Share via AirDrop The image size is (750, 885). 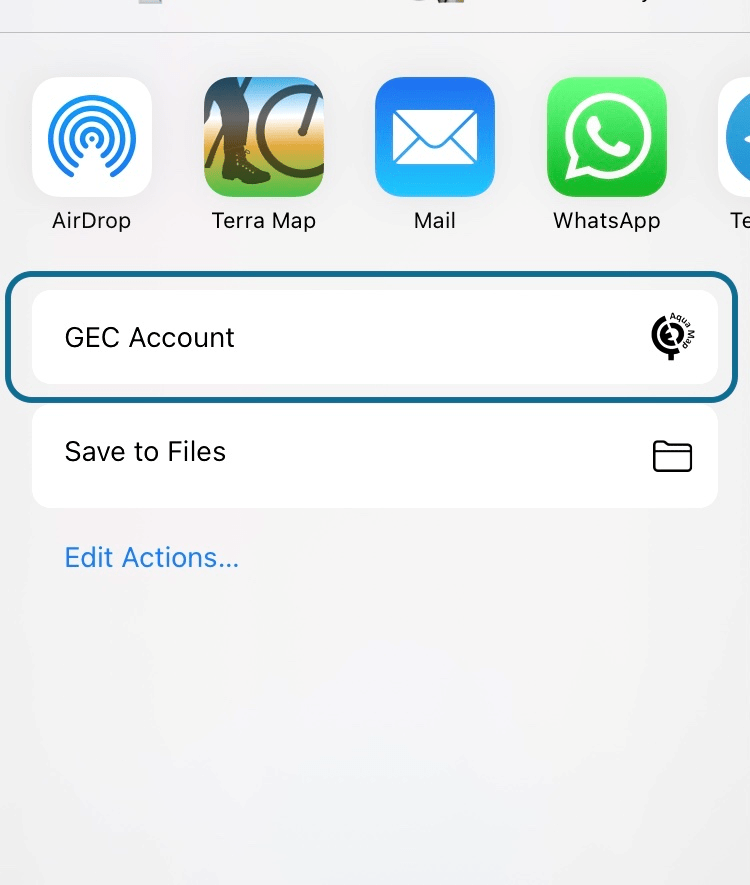click(92, 137)
